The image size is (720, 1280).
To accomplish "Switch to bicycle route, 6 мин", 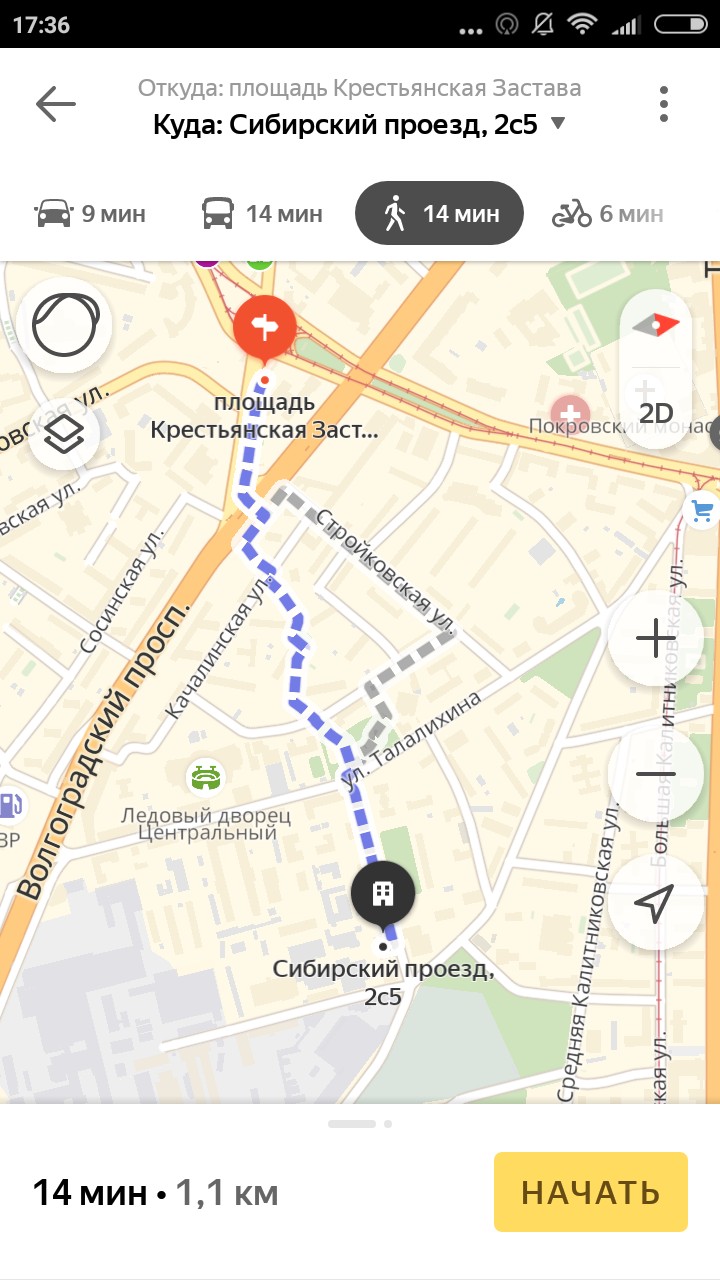I will pos(607,213).
